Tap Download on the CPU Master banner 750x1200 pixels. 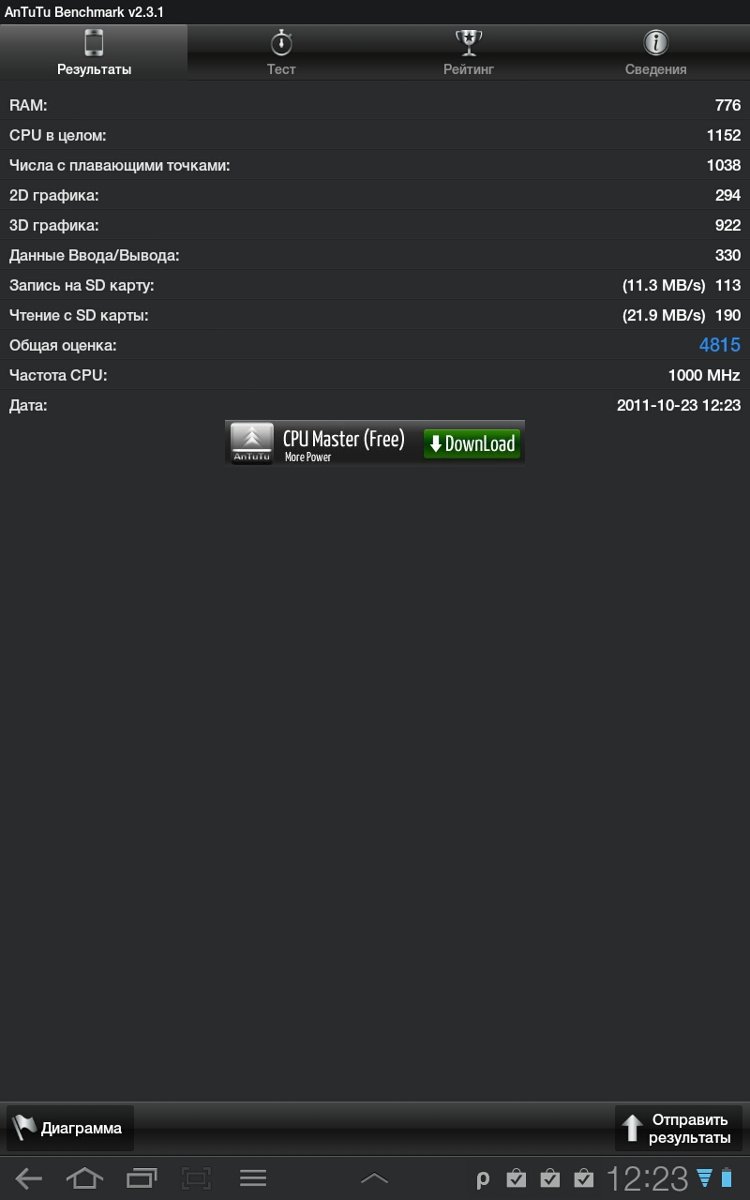[x=472, y=444]
